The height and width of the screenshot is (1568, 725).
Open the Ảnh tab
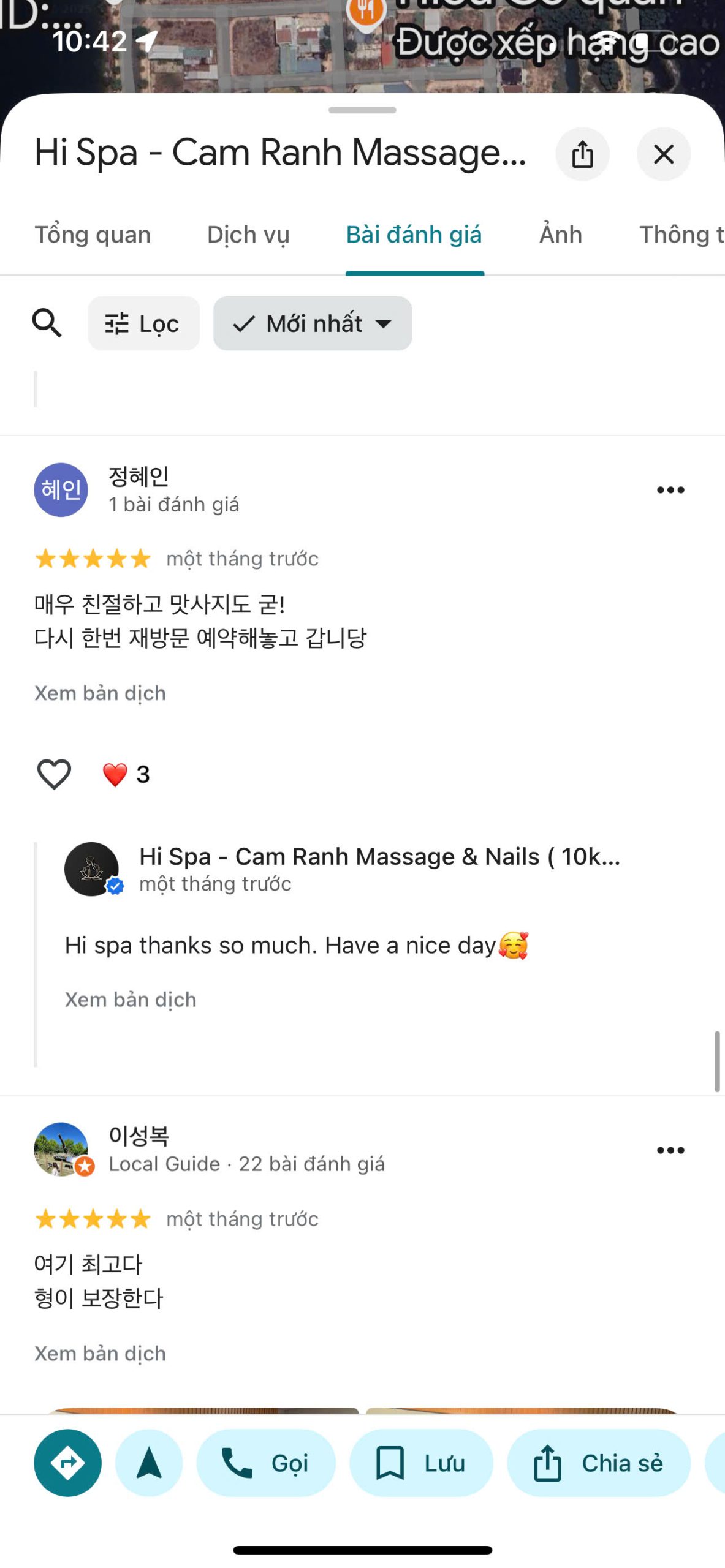pos(560,235)
